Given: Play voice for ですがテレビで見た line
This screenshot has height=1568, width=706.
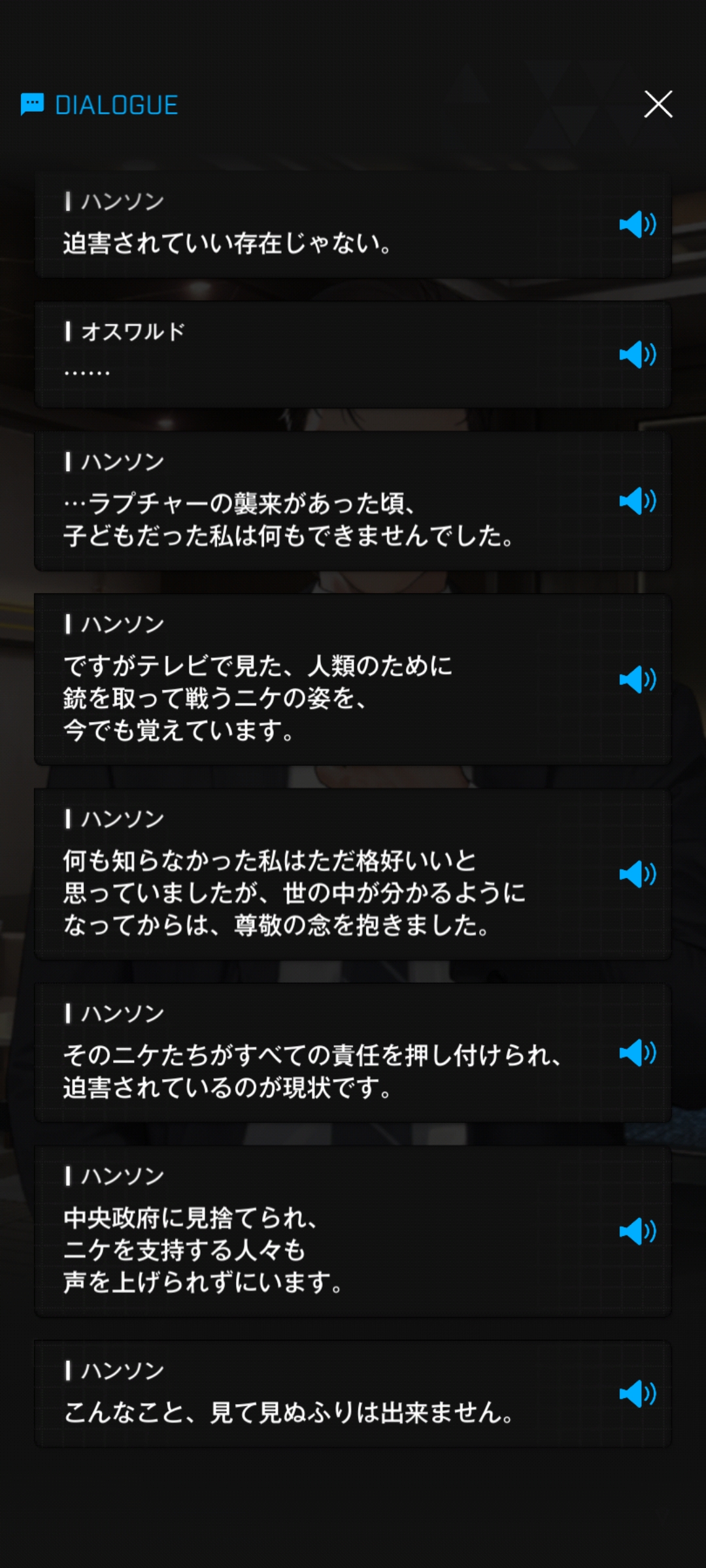Looking at the screenshot, I should pos(637,679).
